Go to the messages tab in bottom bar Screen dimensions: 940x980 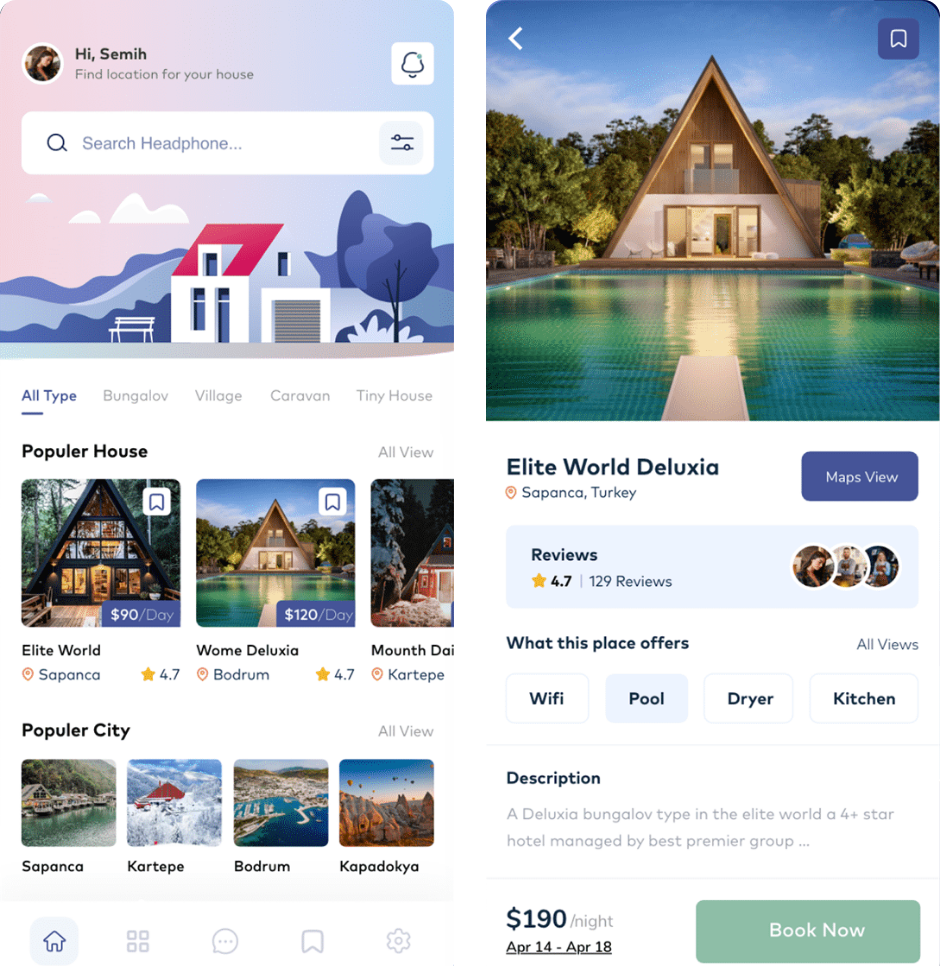pos(225,941)
